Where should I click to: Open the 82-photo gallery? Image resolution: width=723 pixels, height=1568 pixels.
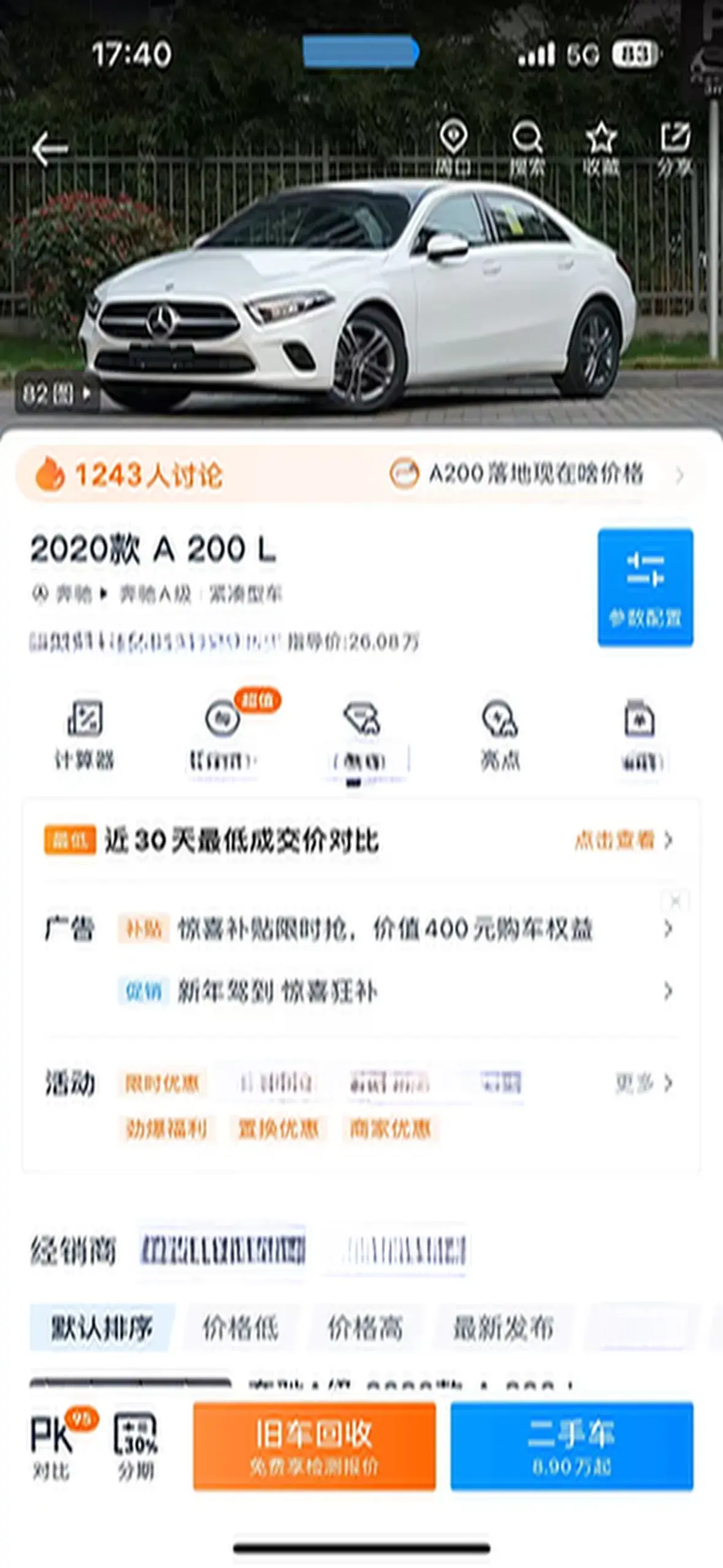tap(57, 393)
